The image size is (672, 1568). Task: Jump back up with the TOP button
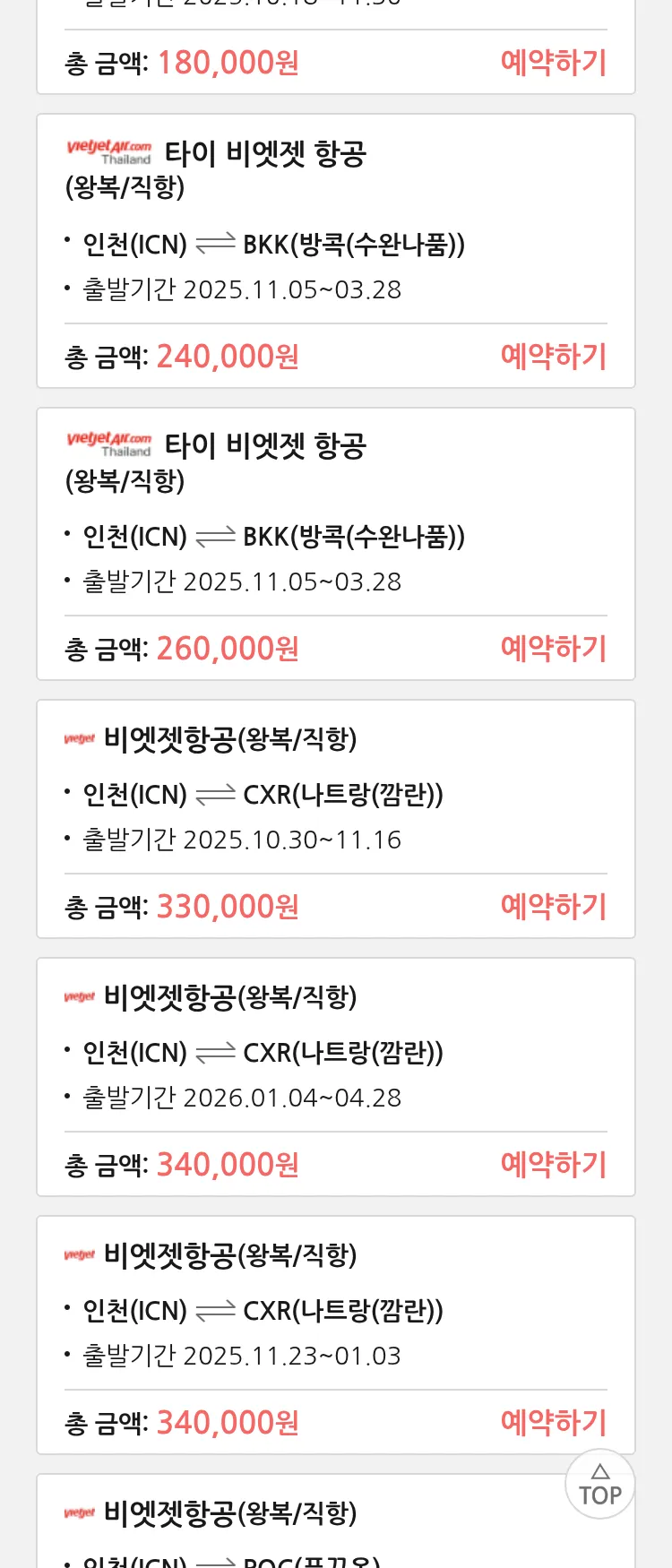(599, 1485)
